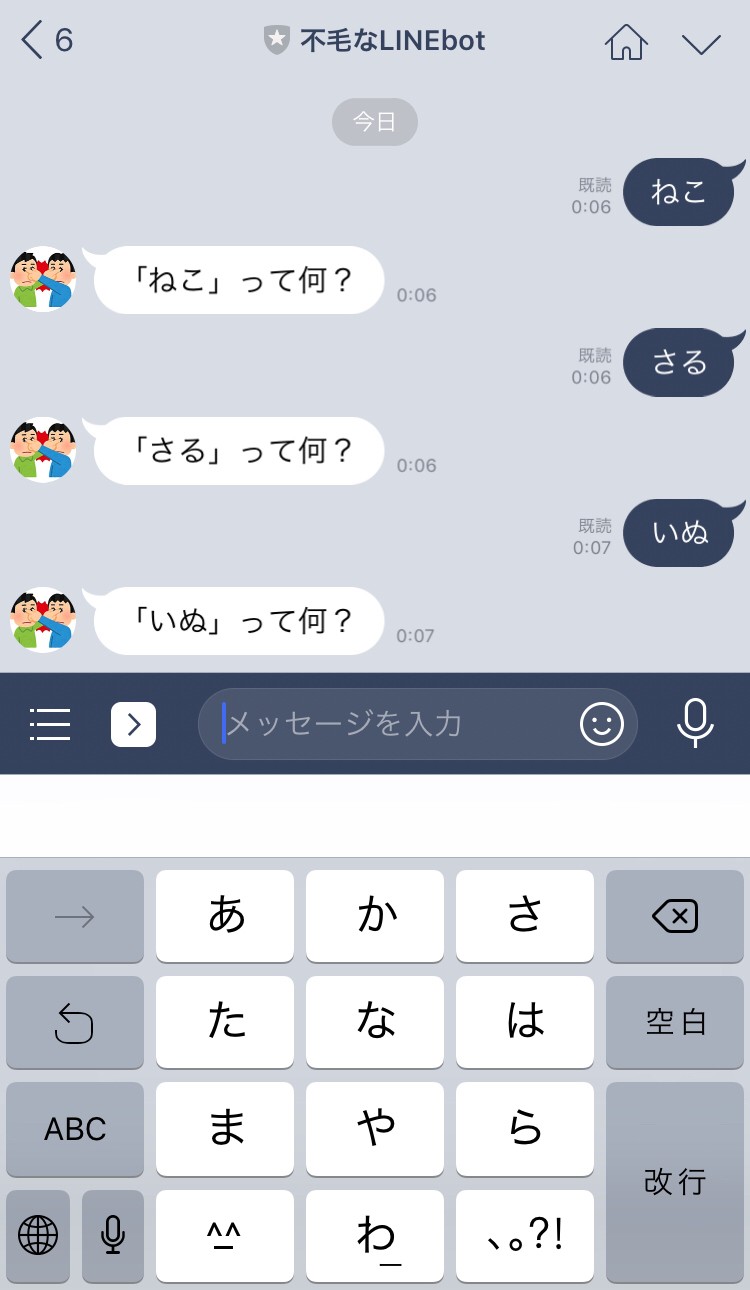Tap the 空白 space key
The height and width of the screenshot is (1290, 750).
[x=675, y=1022]
